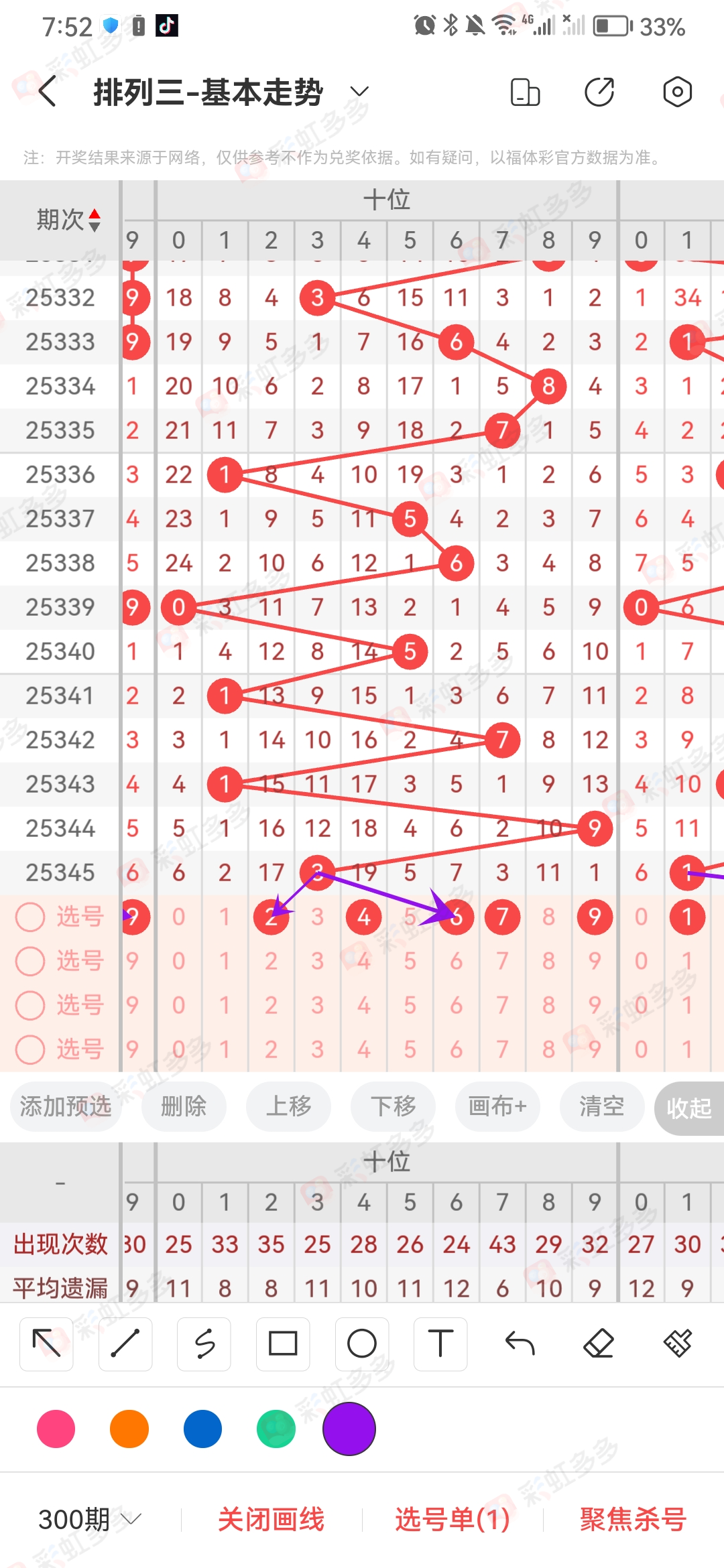Select the eraser tool

click(600, 1344)
